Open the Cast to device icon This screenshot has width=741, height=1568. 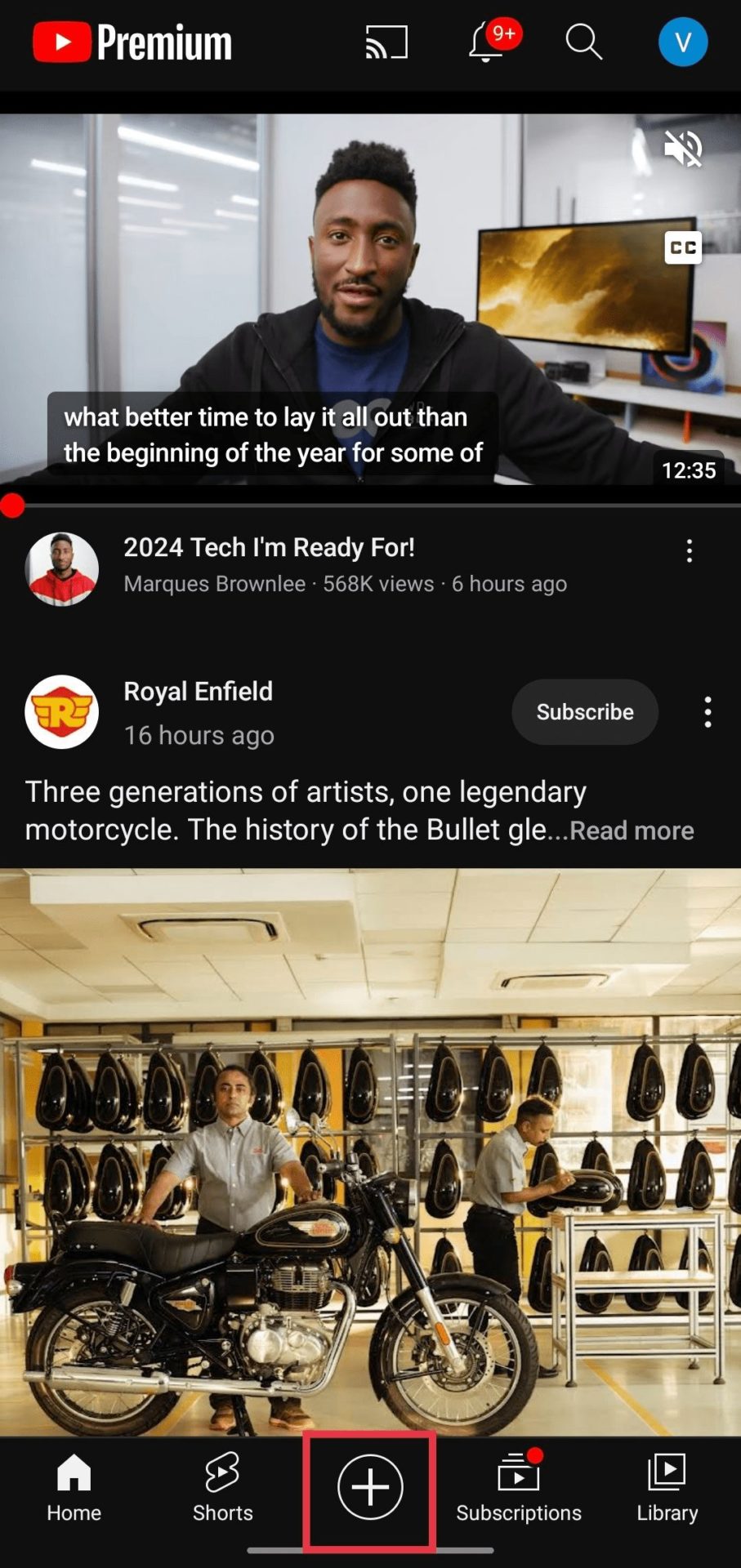tap(386, 42)
